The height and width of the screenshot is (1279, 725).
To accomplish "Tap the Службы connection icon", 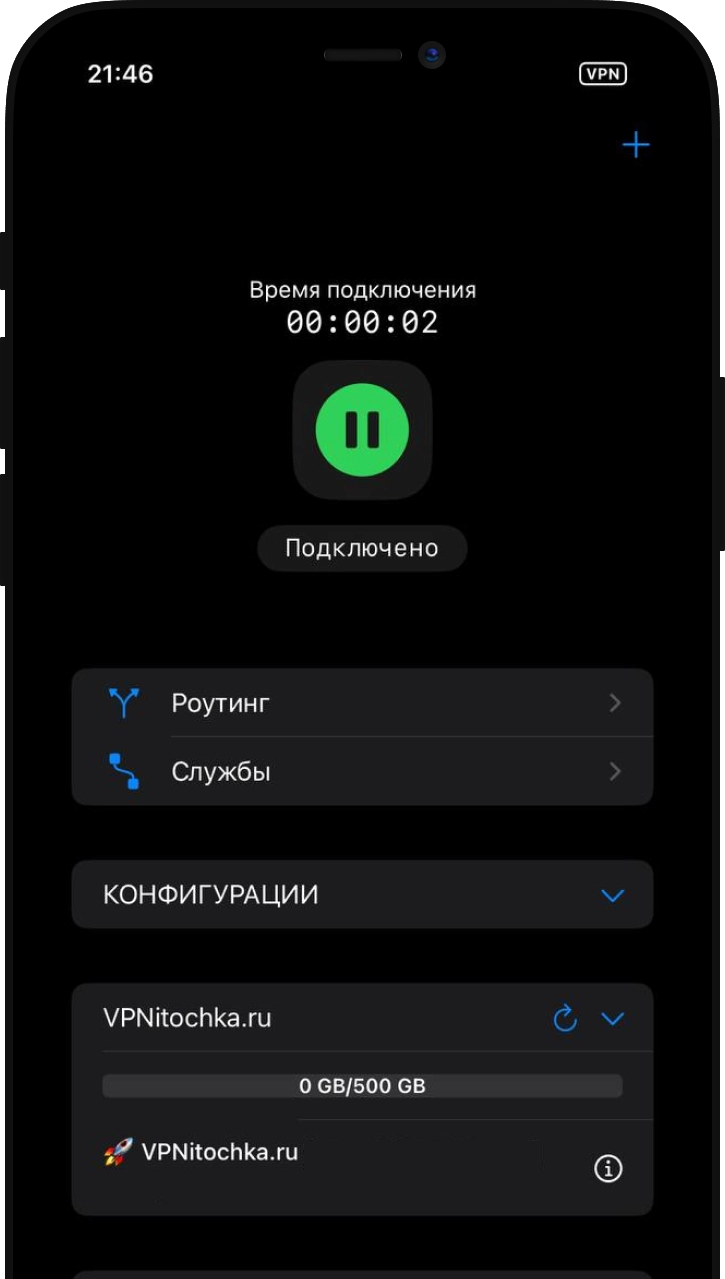I will tap(122, 770).
